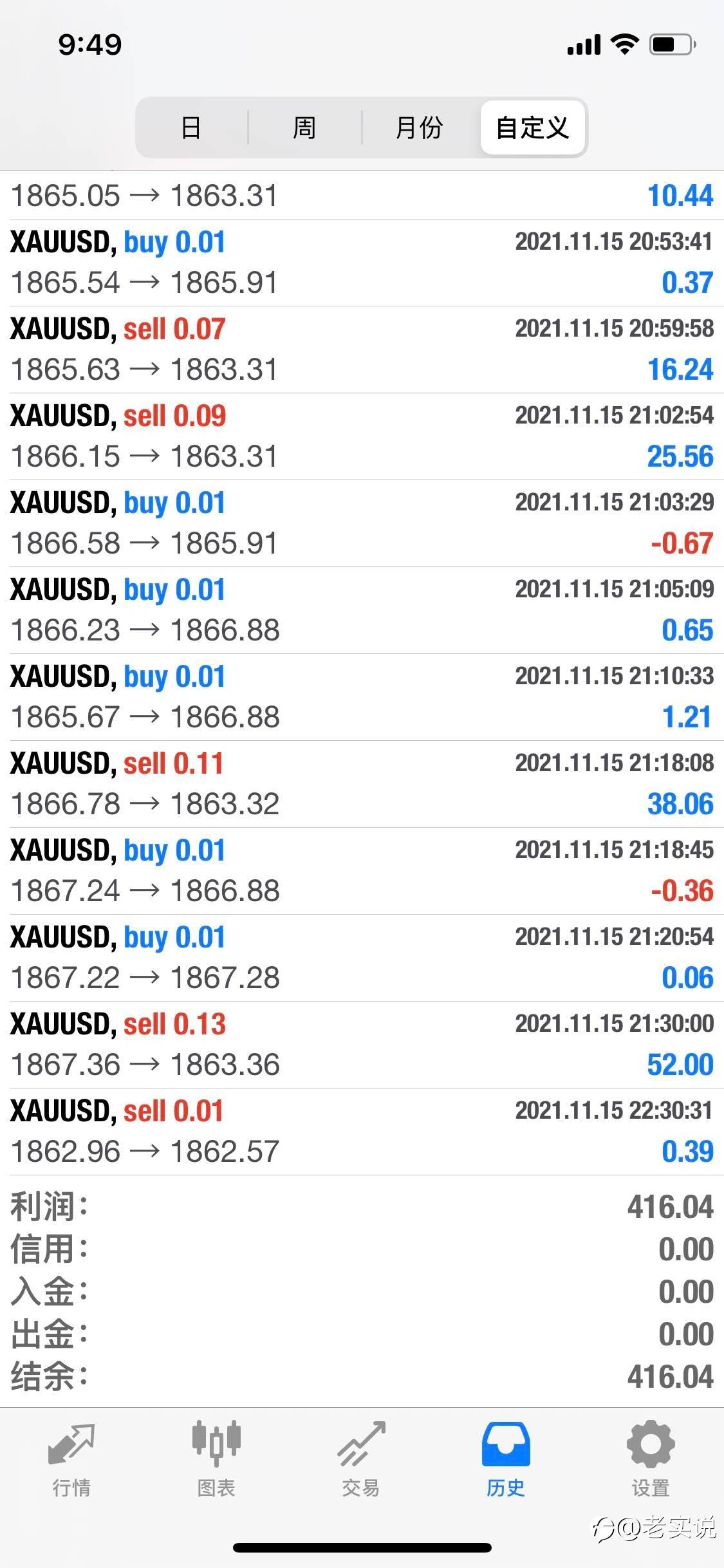724x1568 pixels.
Task: Open the sell 0.13 trade with profit 52.00
Action: click(x=362, y=1045)
